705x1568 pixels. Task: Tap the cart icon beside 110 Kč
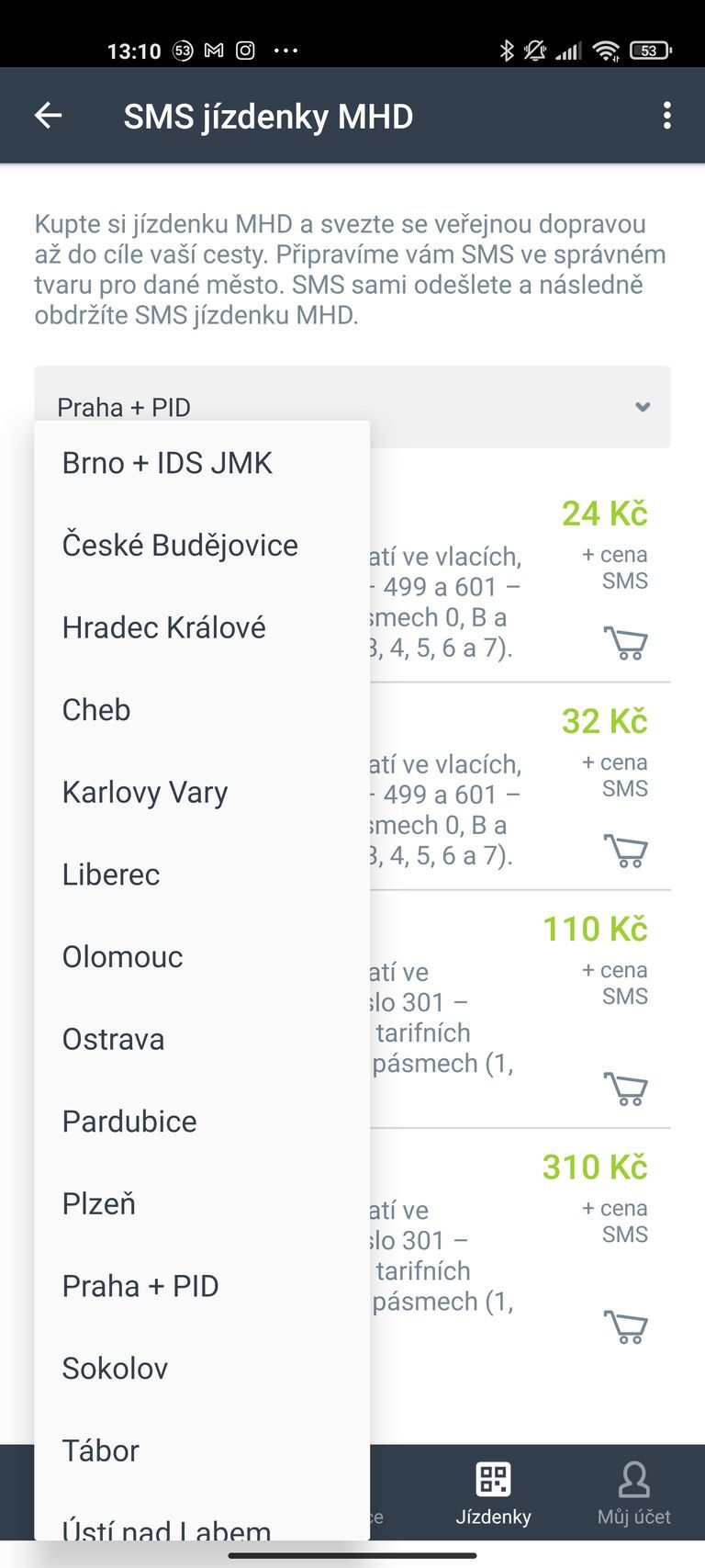(627, 1089)
